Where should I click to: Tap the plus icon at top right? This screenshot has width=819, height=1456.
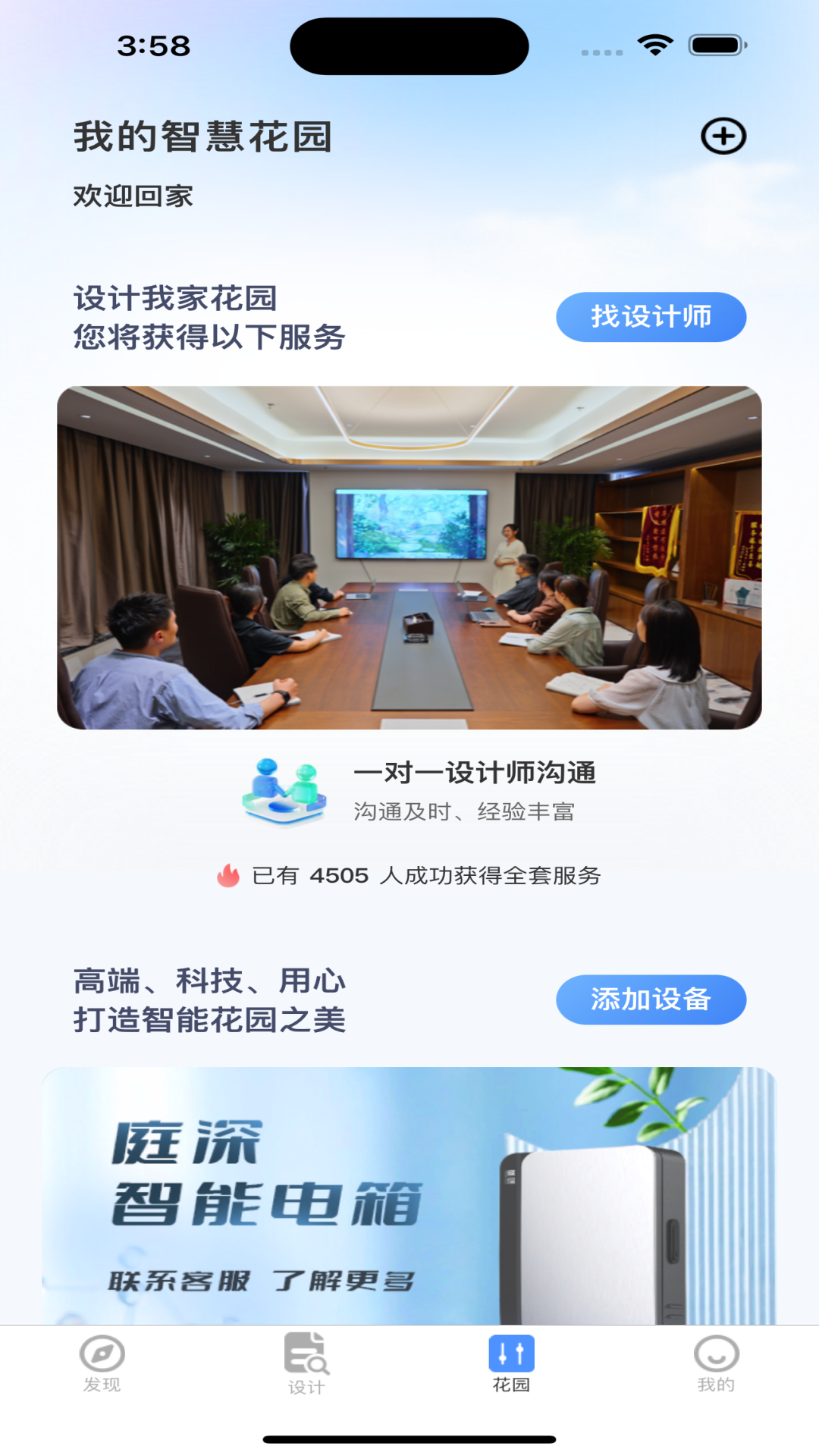pos(724,136)
